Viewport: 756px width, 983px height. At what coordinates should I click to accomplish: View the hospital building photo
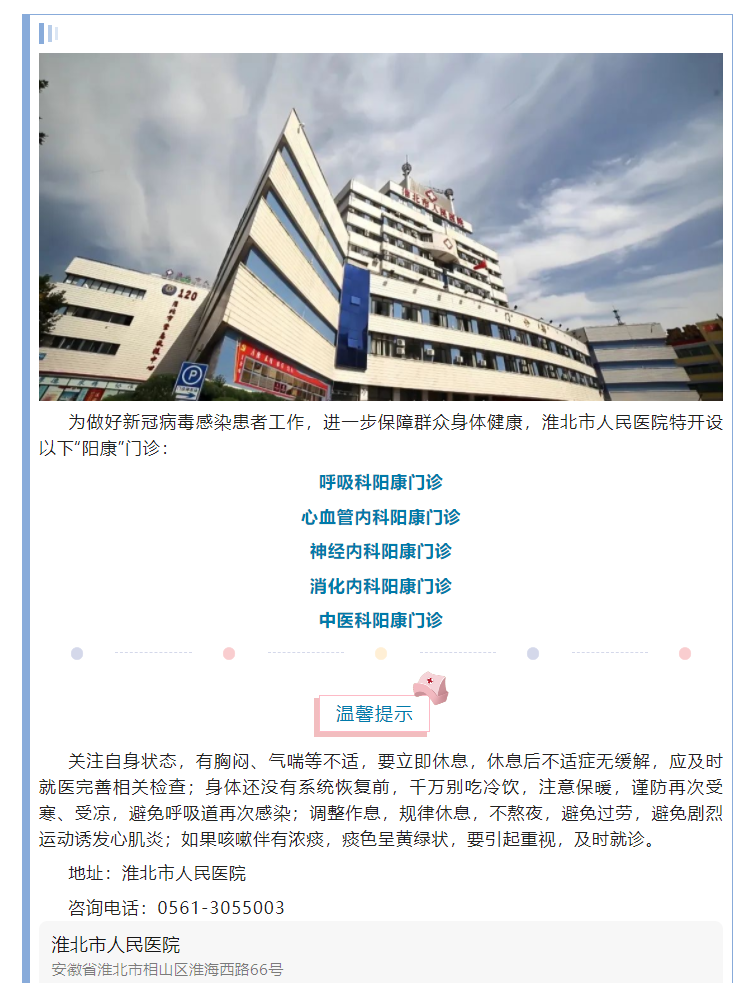tap(380, 227)
